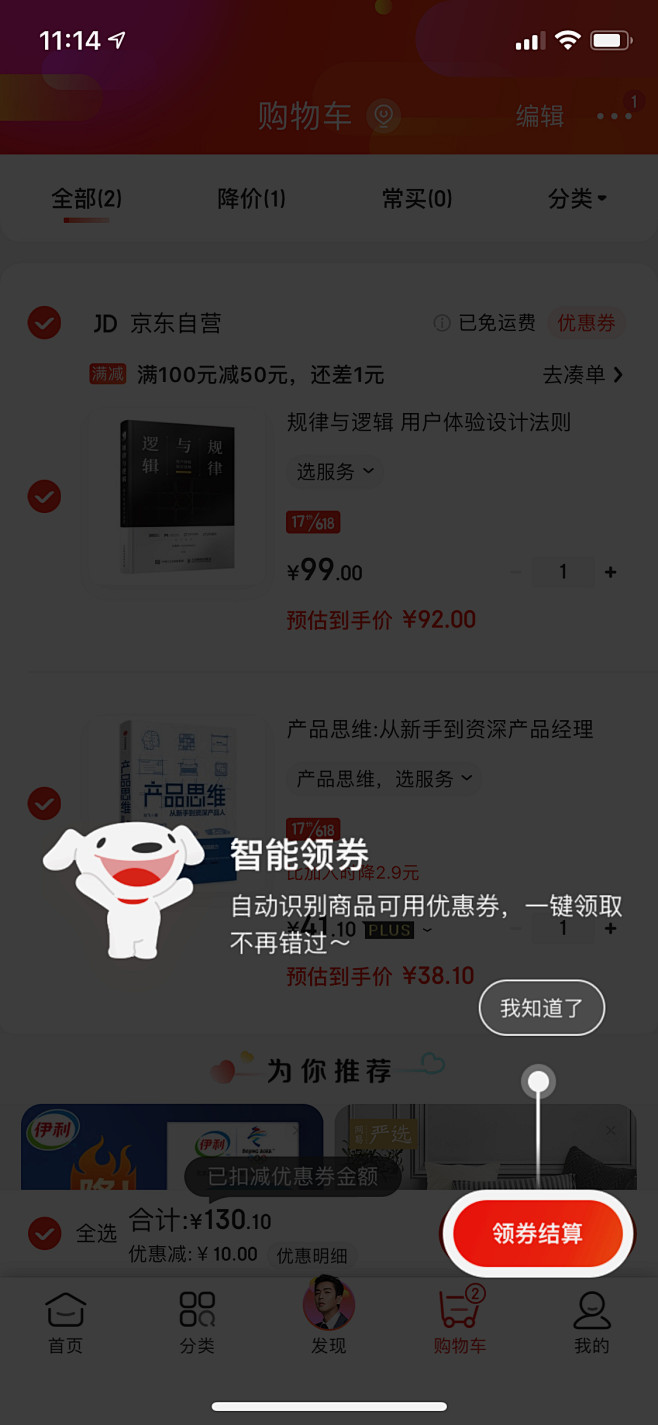Switch to the 发现 discover tab
The width and height of the screenshot is (658, 1425).
(328, 1322)
